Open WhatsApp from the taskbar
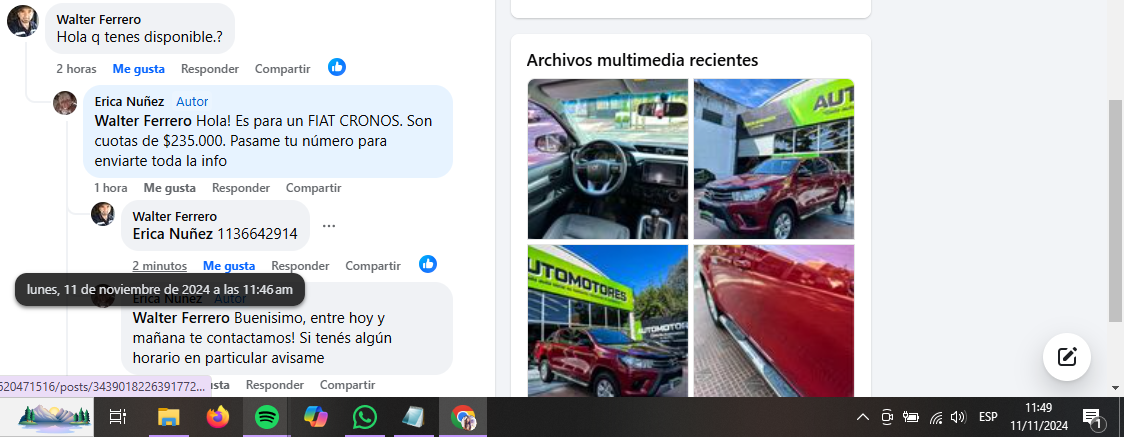The image size is (1124, 437). (x=364, y=417)
